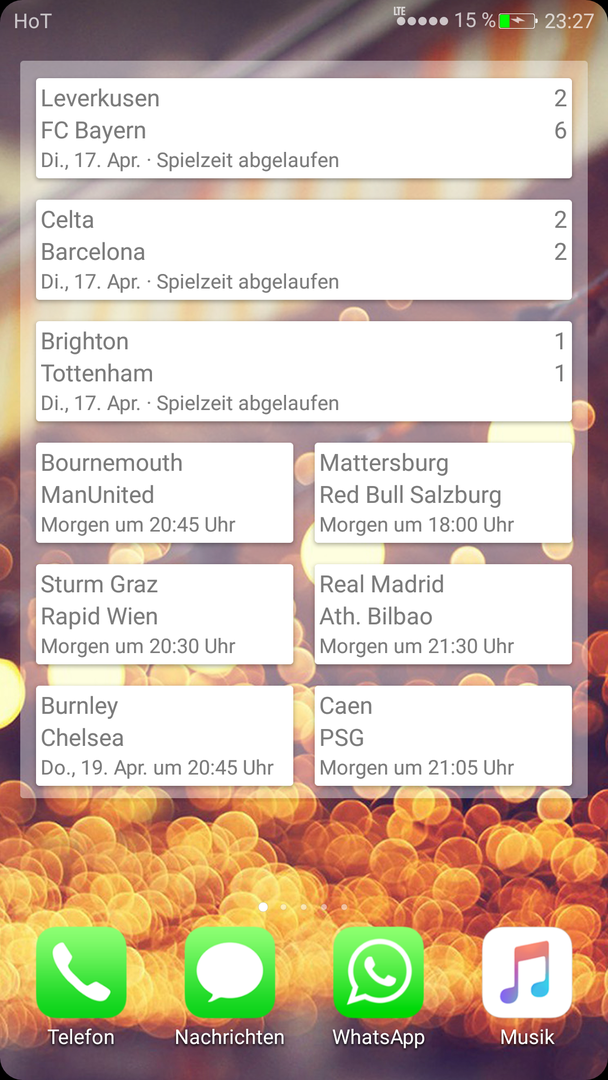View the Bournemouth vs ManUnited fixture
Screen dimensions: 608x1080
[x=164, y=493]
